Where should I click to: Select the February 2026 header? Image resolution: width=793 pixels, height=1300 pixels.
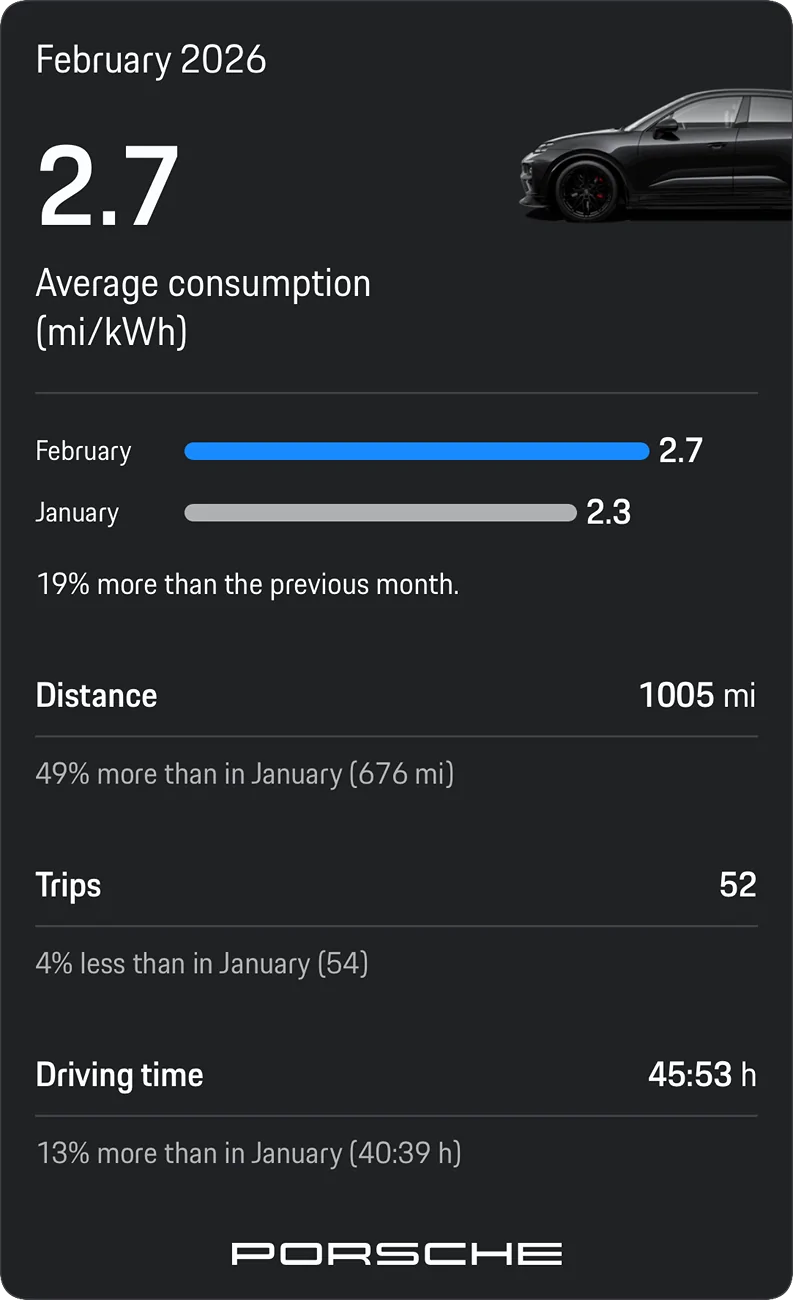150,60
